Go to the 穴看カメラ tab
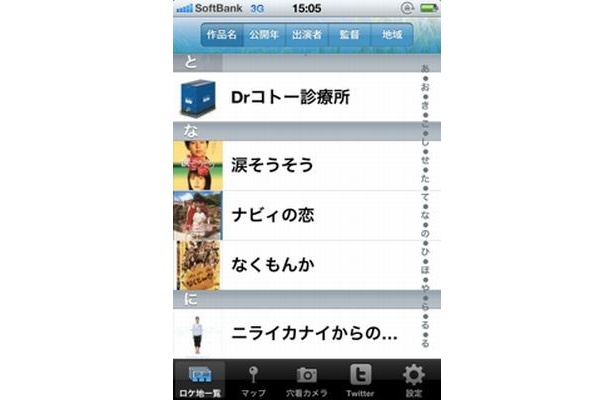 (x=307, y=380)
